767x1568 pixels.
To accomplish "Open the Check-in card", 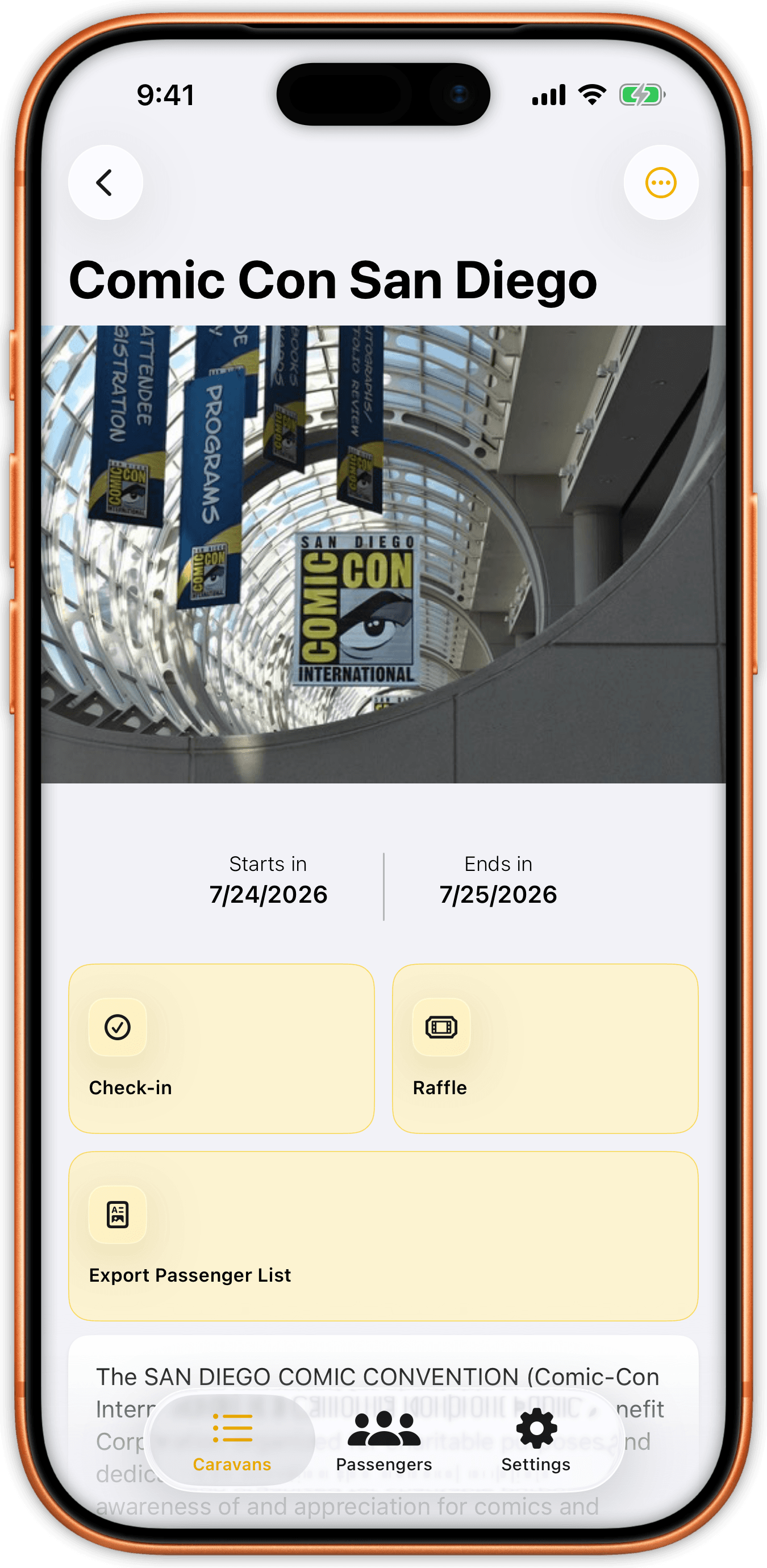I will [221, 1048].
